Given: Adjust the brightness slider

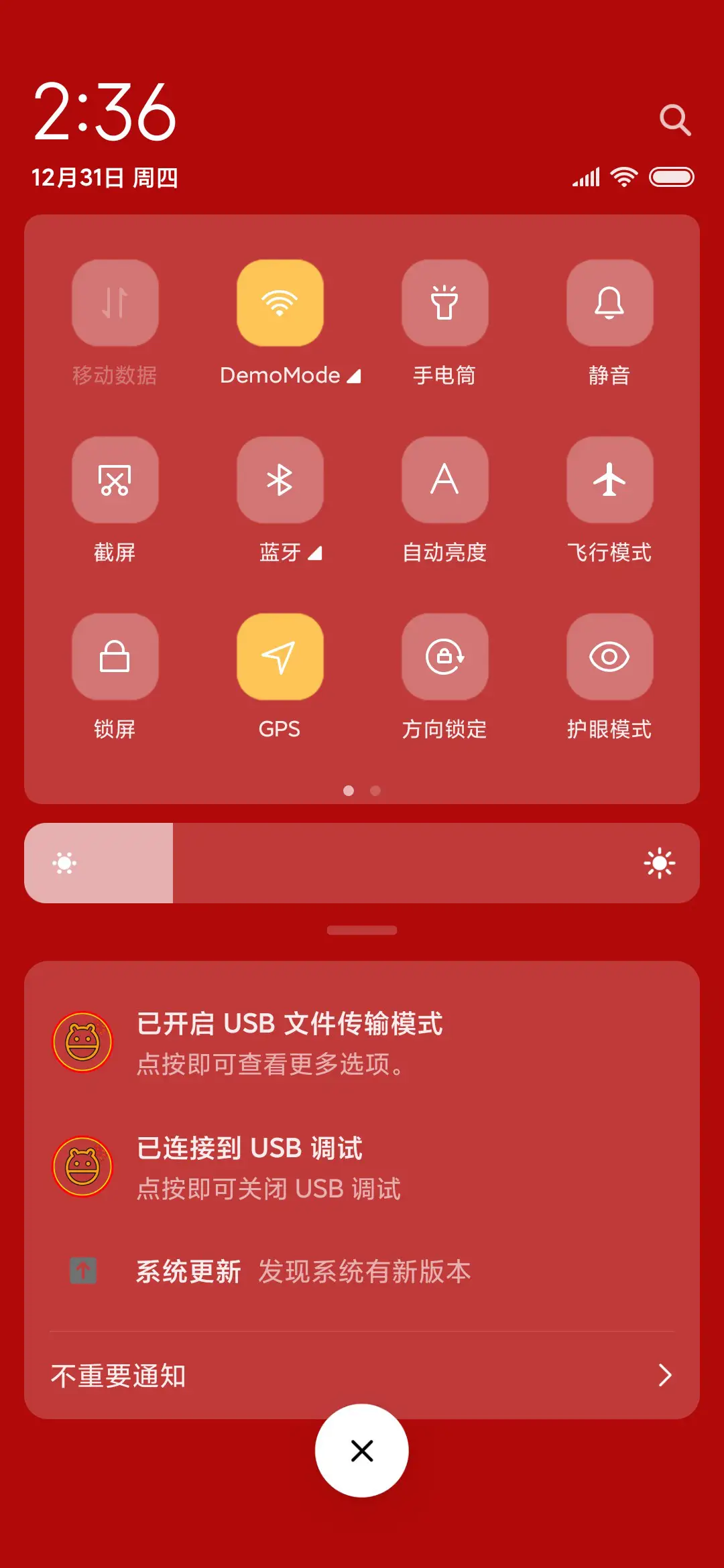Looking at the screenshot, I should pos(362,862).
